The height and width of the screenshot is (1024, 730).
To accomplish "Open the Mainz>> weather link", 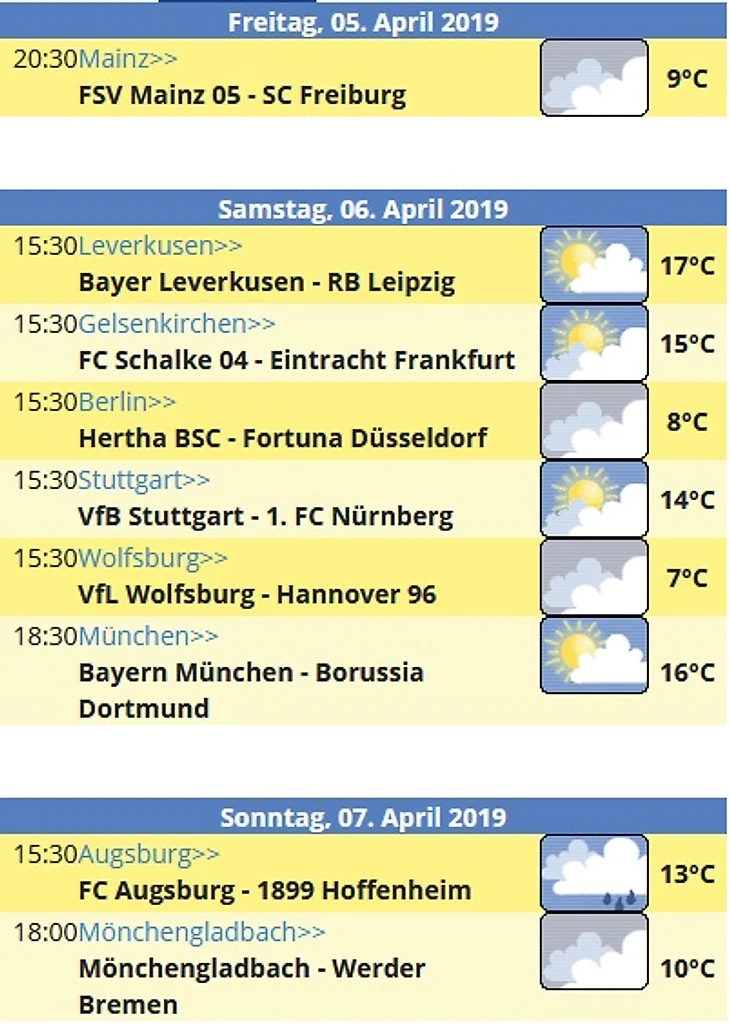I will pos(128,59).
